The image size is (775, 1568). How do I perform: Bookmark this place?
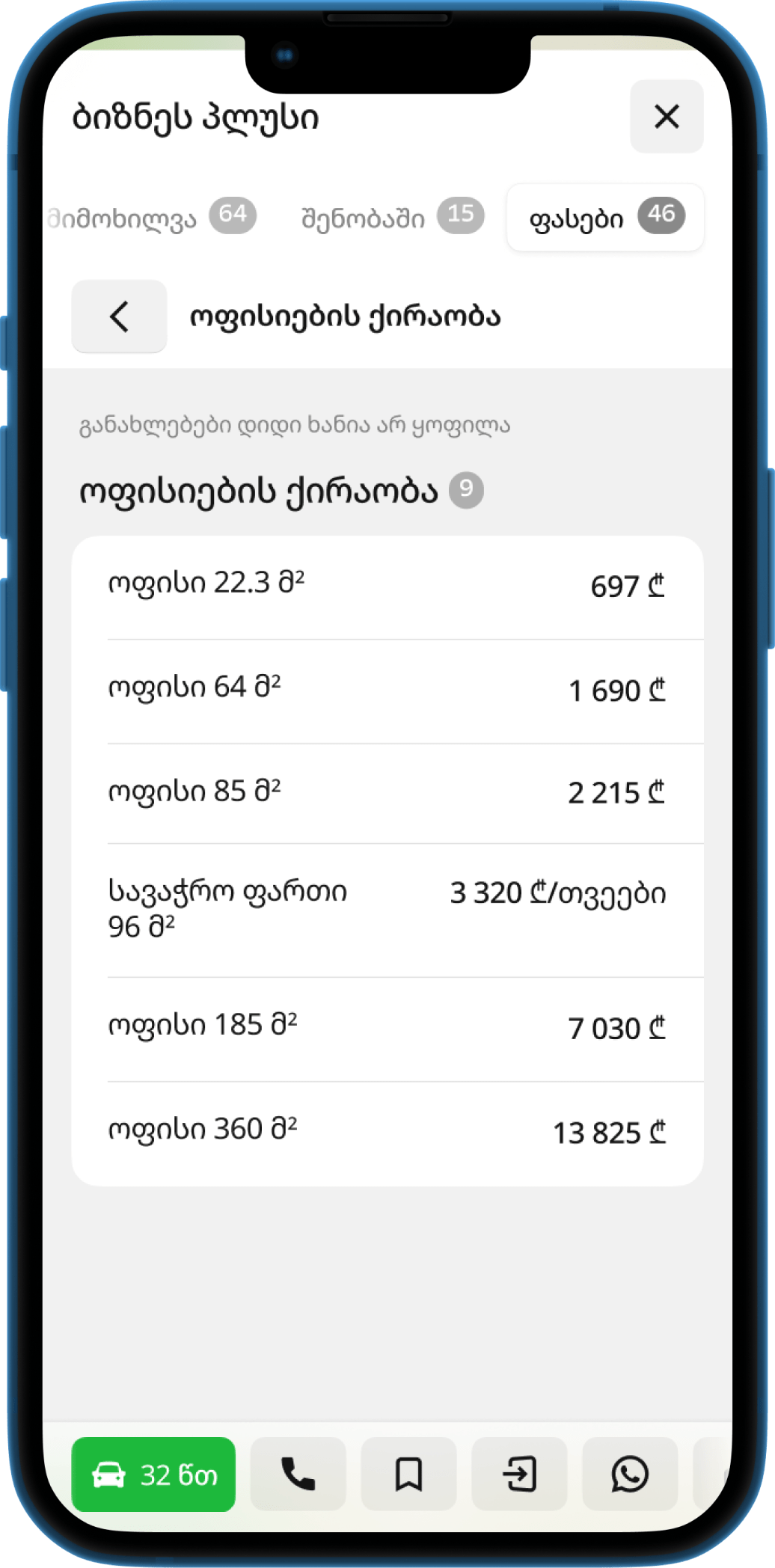[x=408, y=1474]
